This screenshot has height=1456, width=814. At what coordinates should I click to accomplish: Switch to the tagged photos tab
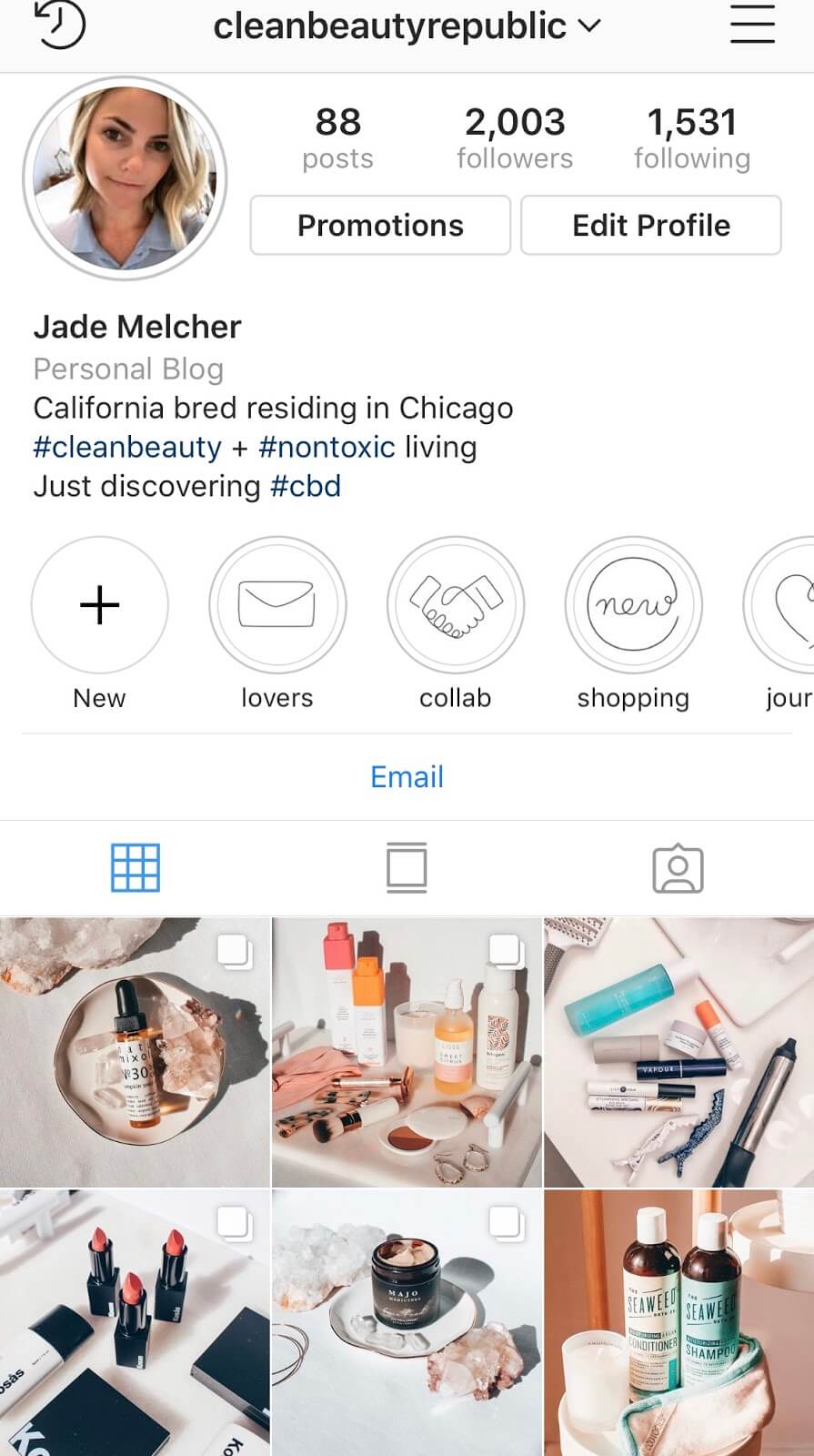(678, 868)
